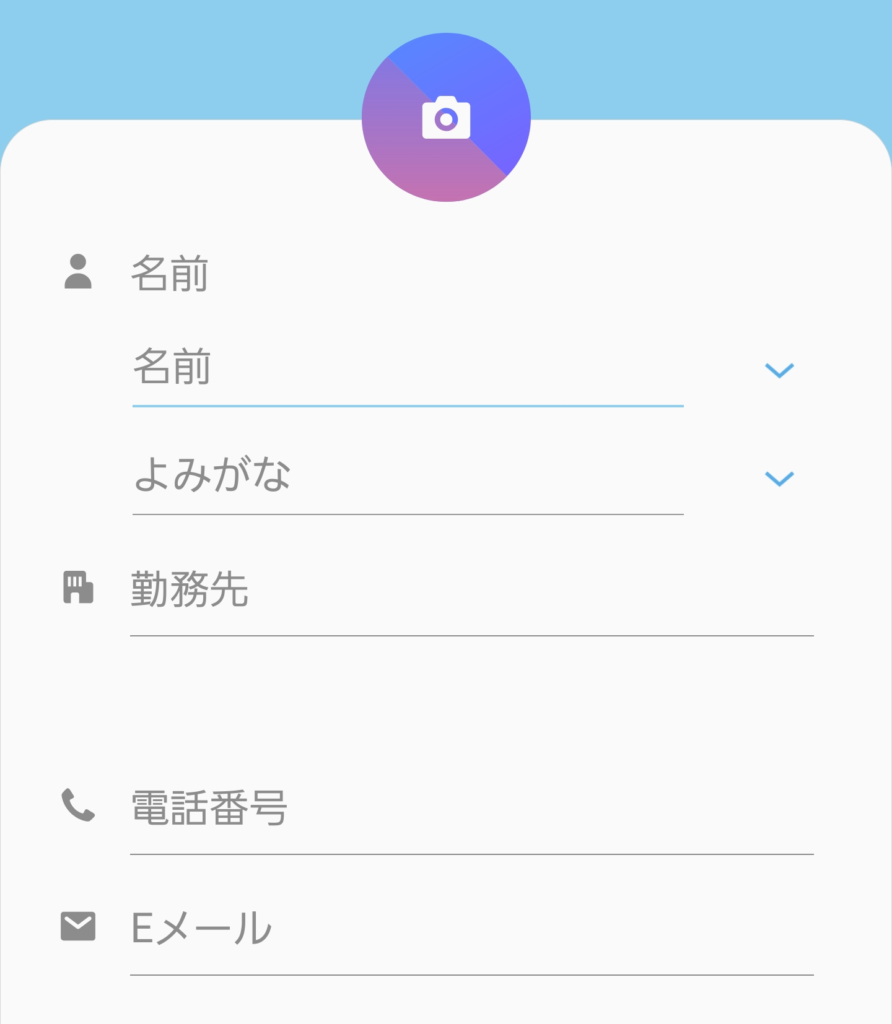Select the Eメール email field
This screenshot has height=1024, width=892.
(470, 929)
